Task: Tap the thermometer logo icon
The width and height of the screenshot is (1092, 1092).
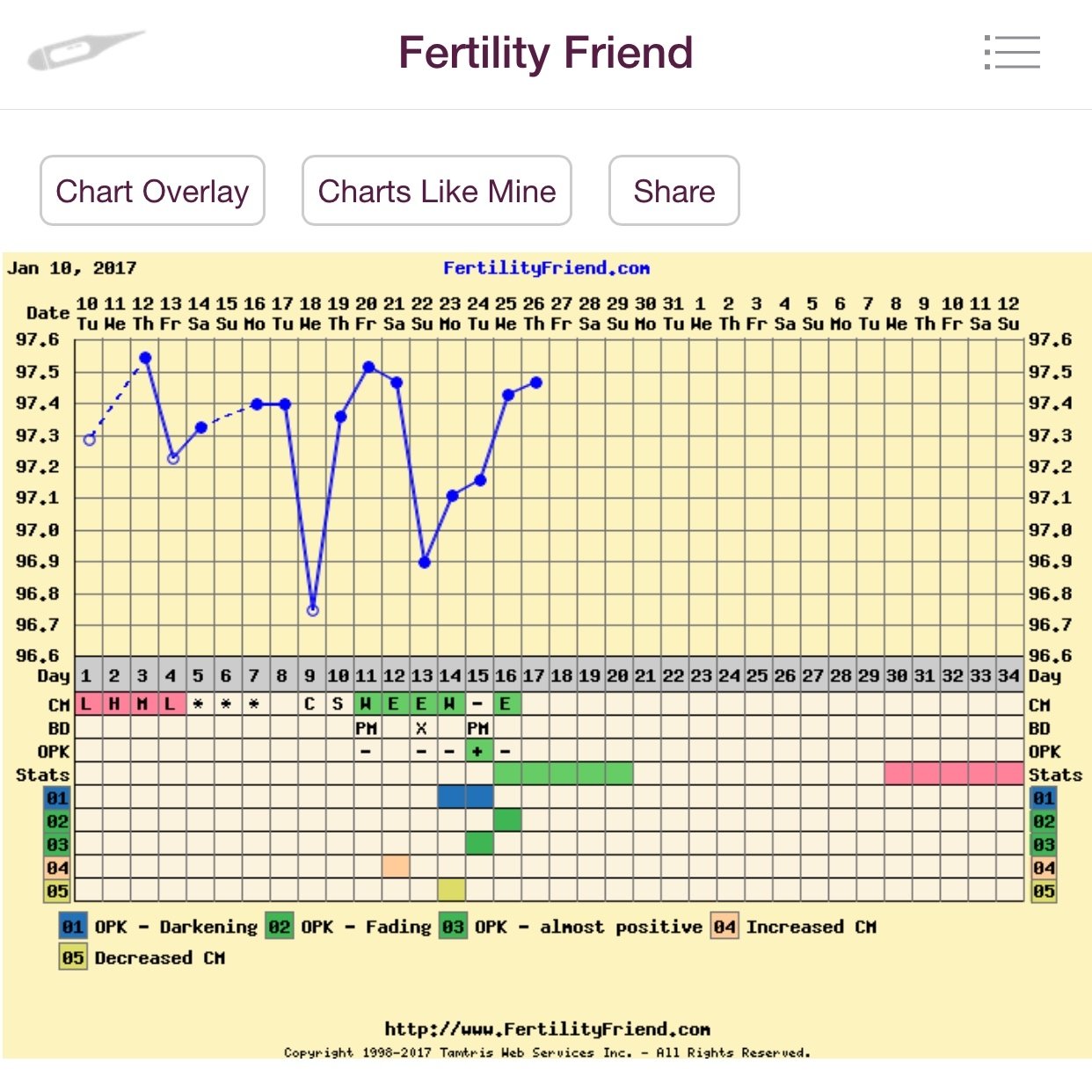Action: [x=84, y=51]
